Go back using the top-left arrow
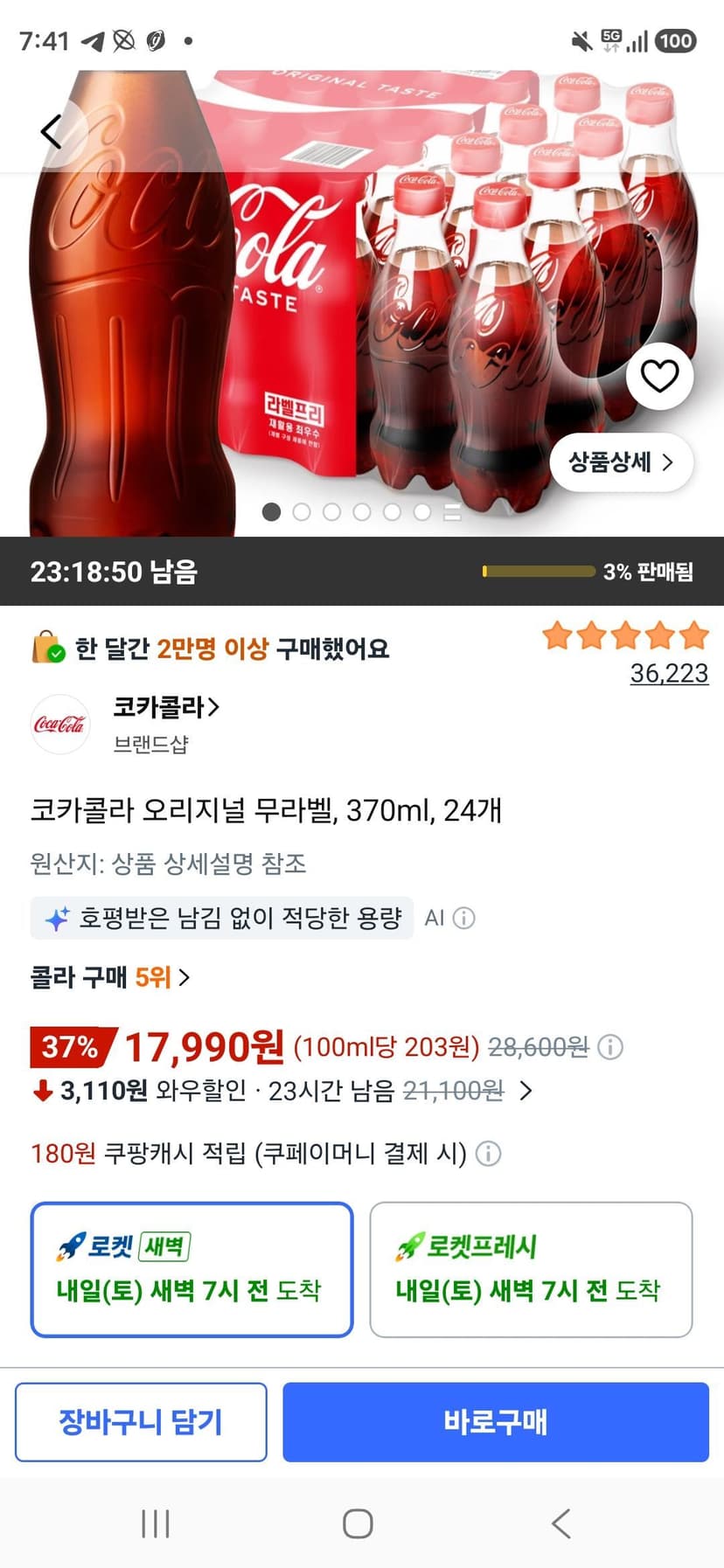The height and width of the screenshot is (1568, 724). 51,132
